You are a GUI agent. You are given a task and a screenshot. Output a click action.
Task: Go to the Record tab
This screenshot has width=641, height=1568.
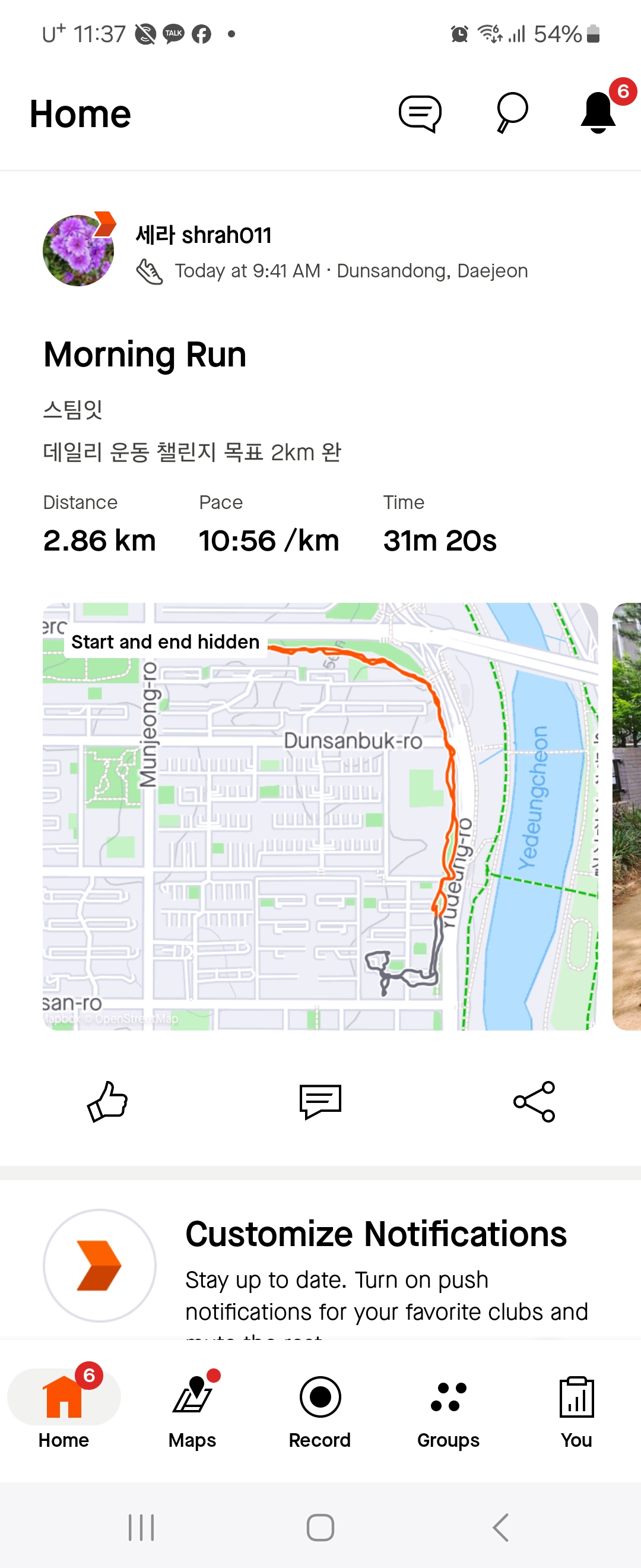(320, 1411)
